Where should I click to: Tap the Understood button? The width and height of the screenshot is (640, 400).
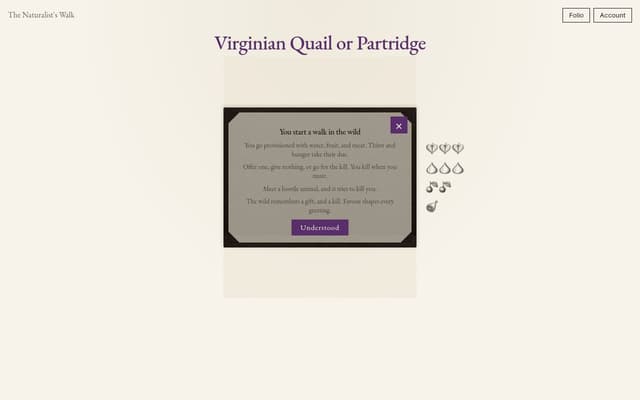click(320, 227)
